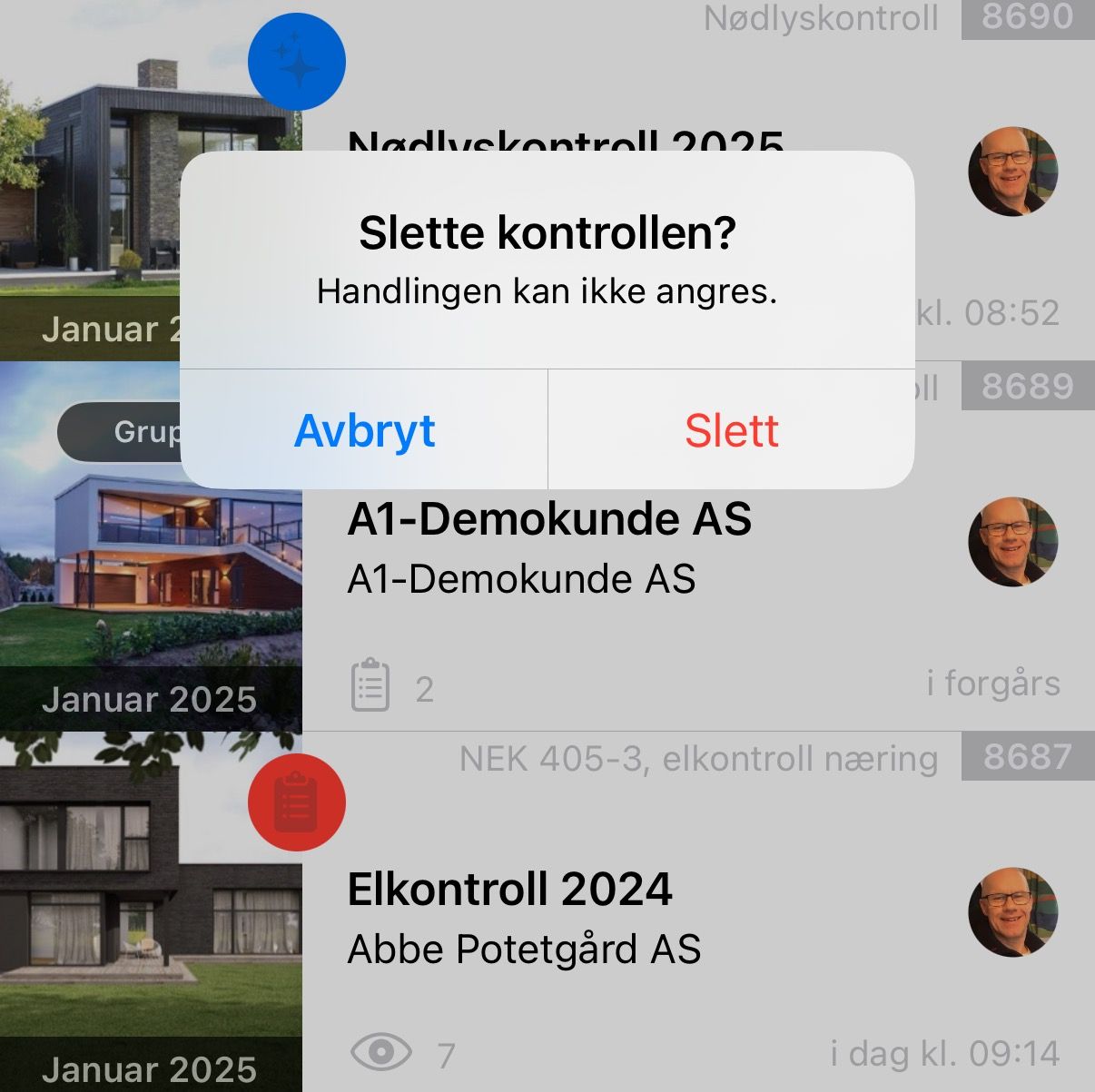1095x1092 pixels.
Task: Confirm deletion with Slett
Action: (731, 430)
